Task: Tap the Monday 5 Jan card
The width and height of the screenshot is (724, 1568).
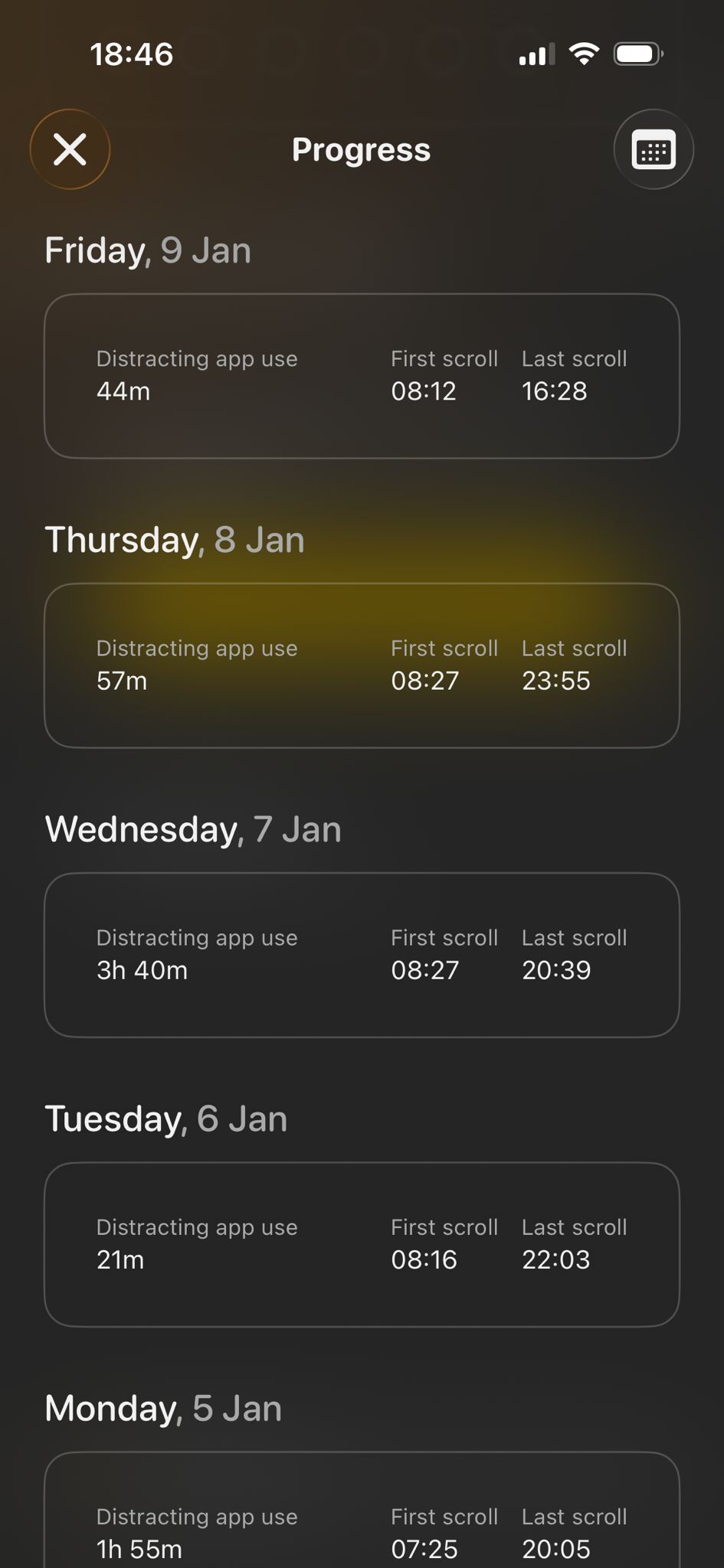Action: click(362, 1512)
